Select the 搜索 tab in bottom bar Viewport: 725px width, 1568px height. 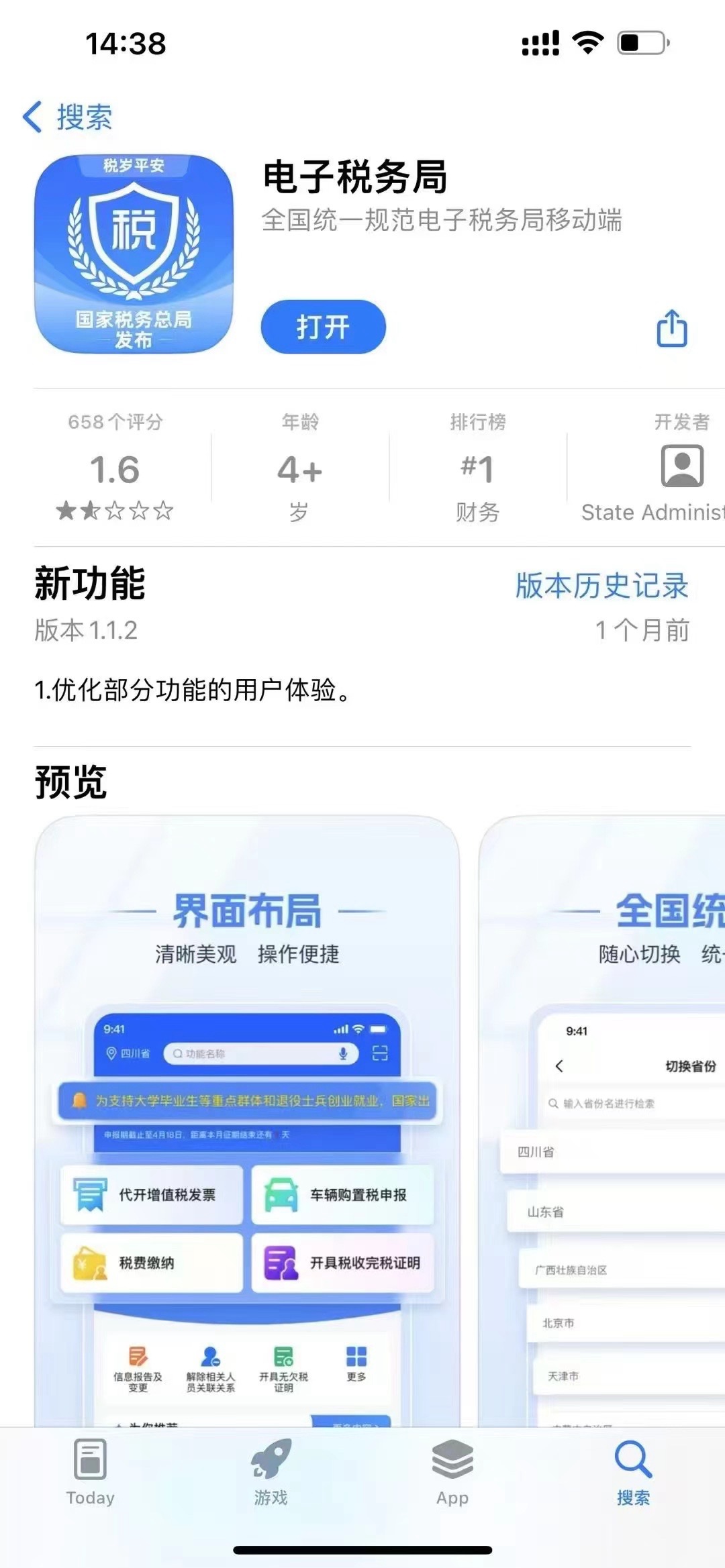(633, 1473)
